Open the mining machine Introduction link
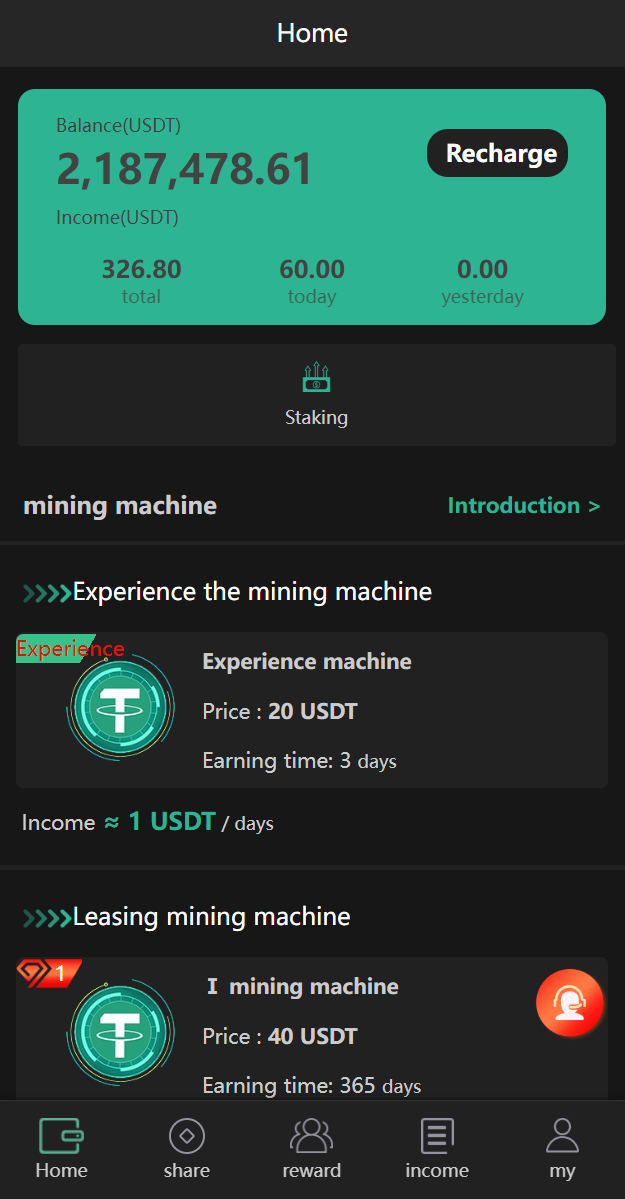This screenshot has width=625, height=1199. 523,505
